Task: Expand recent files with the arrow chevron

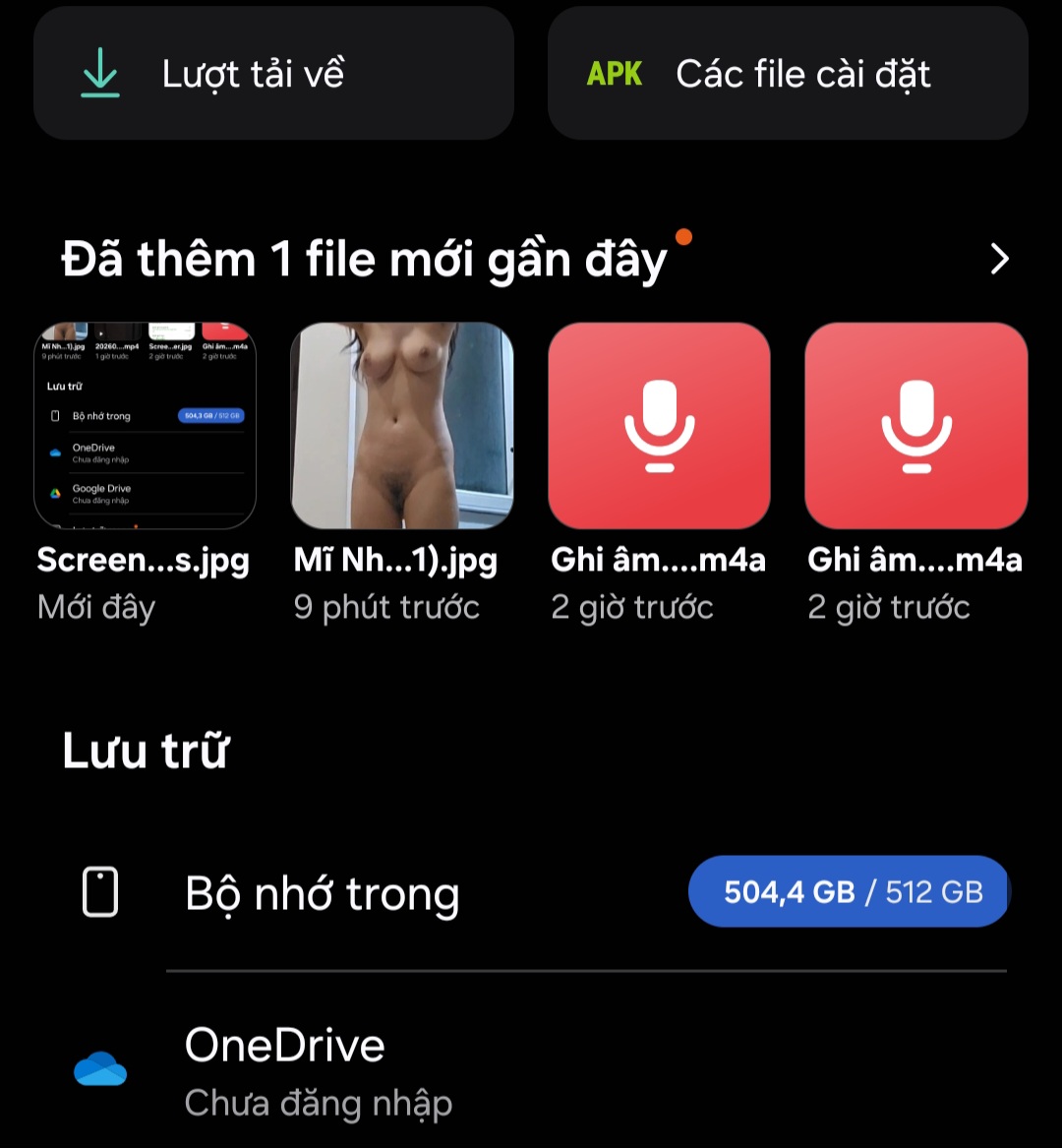Action: 999,260
